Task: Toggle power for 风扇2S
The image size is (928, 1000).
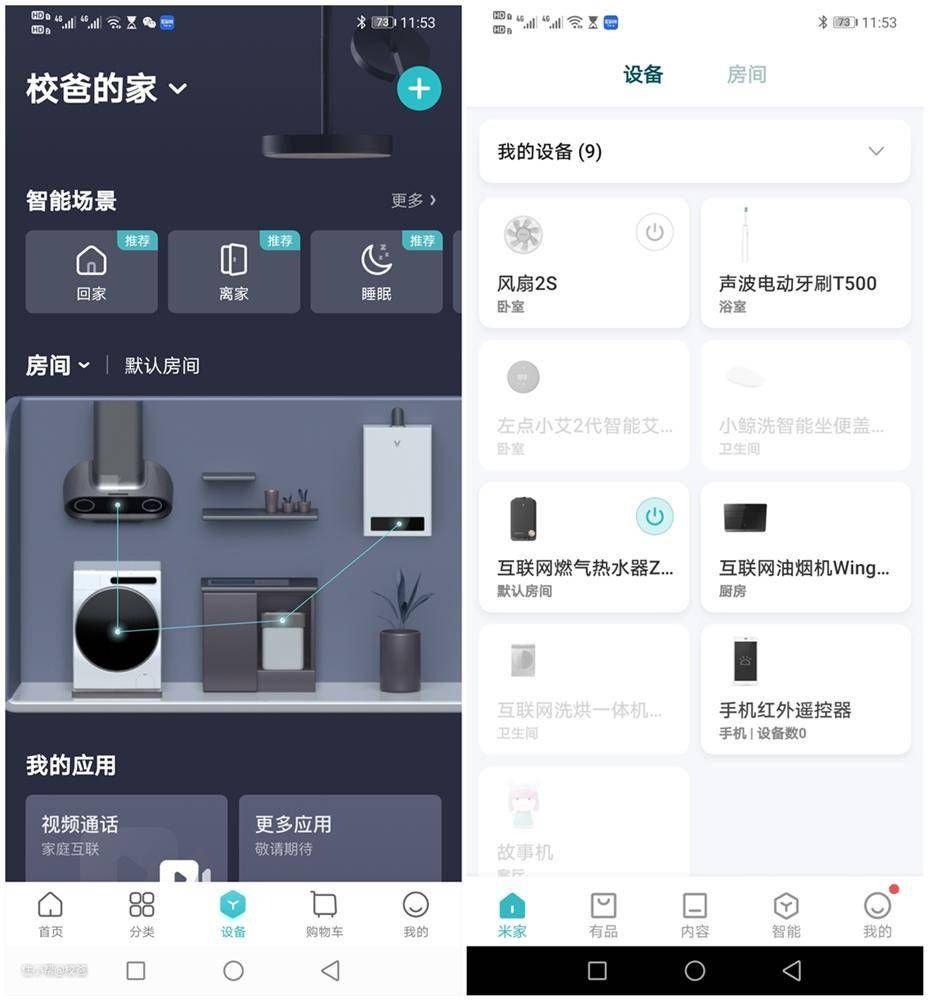Action: coord(654,232)
